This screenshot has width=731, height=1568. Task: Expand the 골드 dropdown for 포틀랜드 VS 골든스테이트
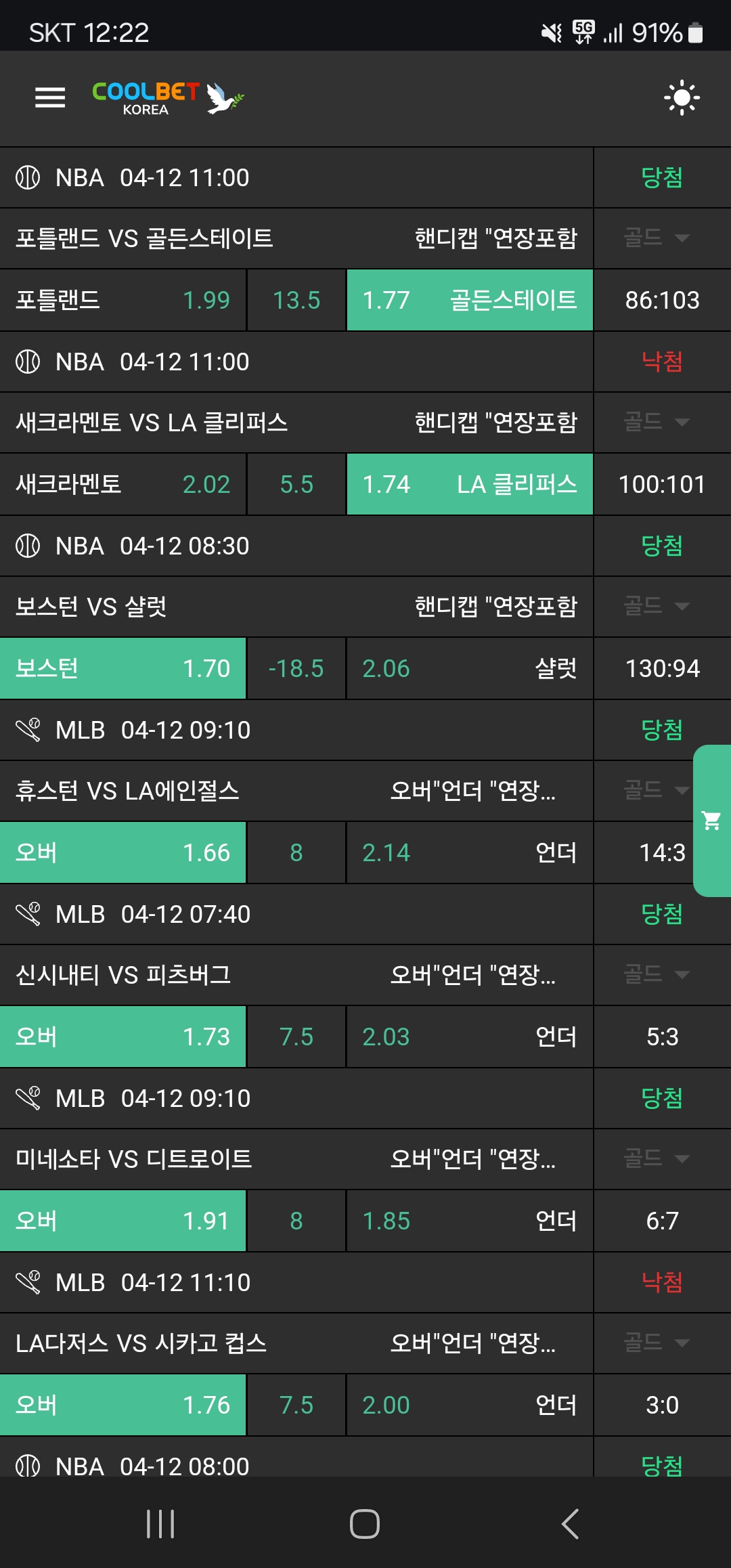coord(656,238)
